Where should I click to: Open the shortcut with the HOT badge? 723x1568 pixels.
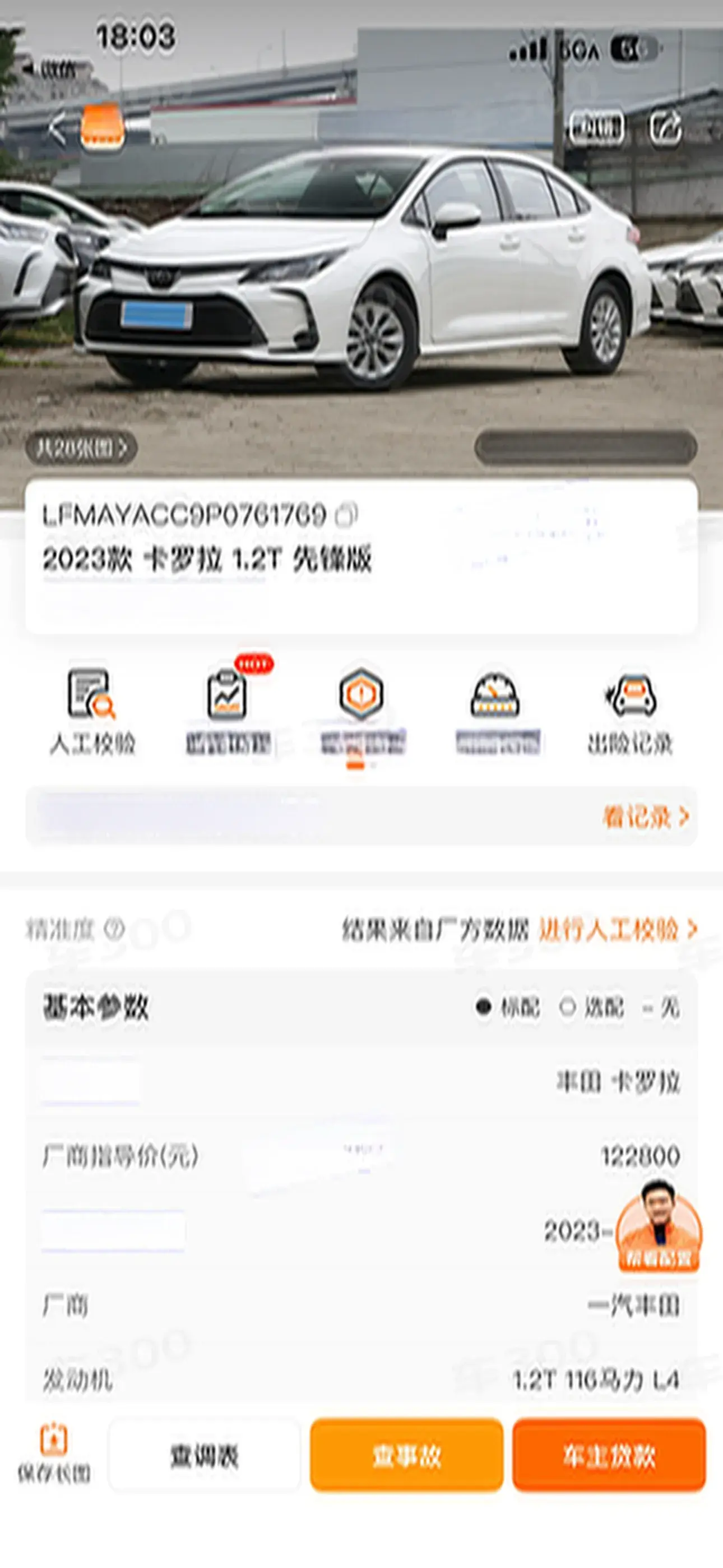(228, 711)
